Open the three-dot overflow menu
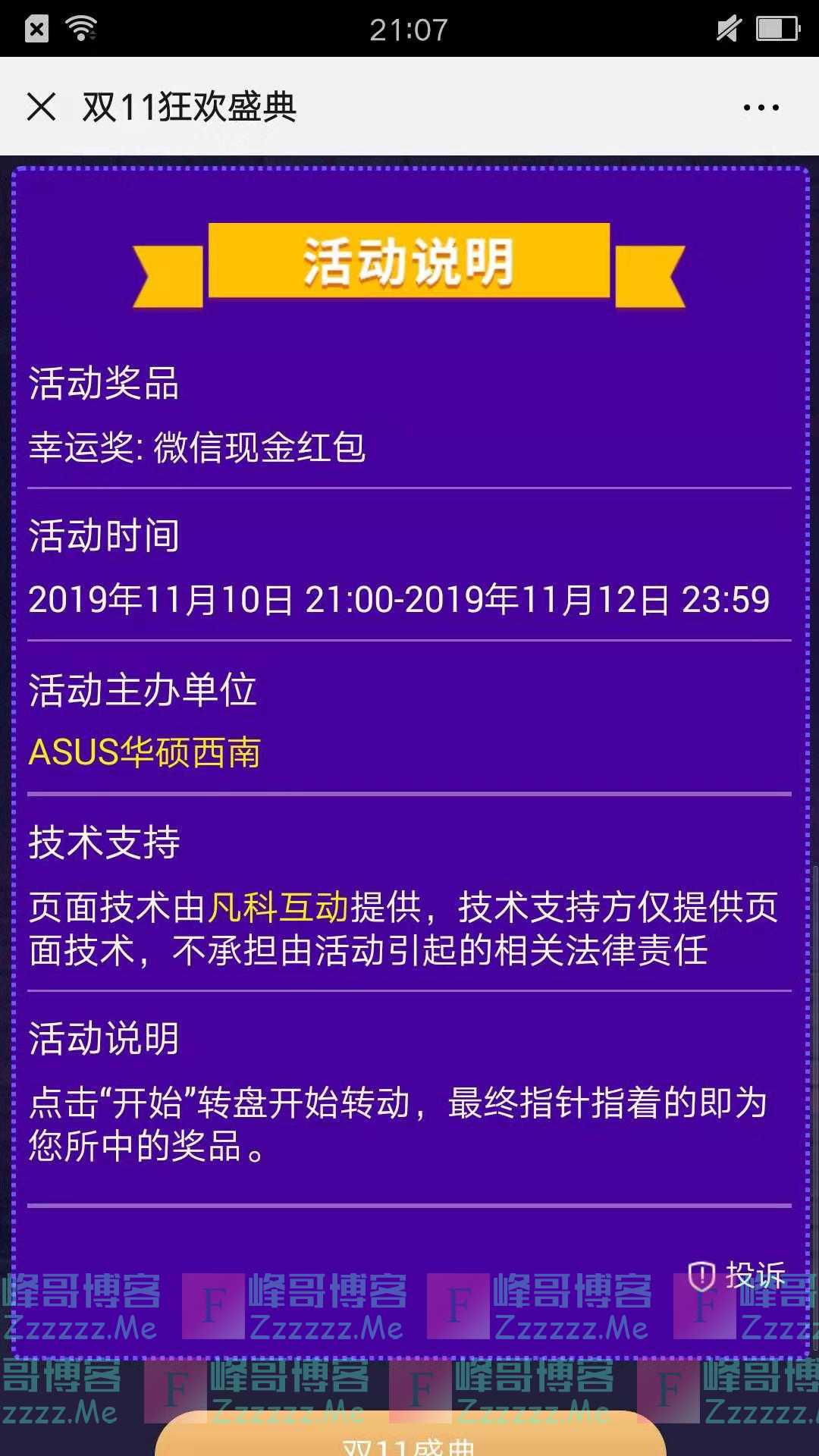The width and height of the screenshot is (819, 1456). pyautogui.click(x=761, y=108)
